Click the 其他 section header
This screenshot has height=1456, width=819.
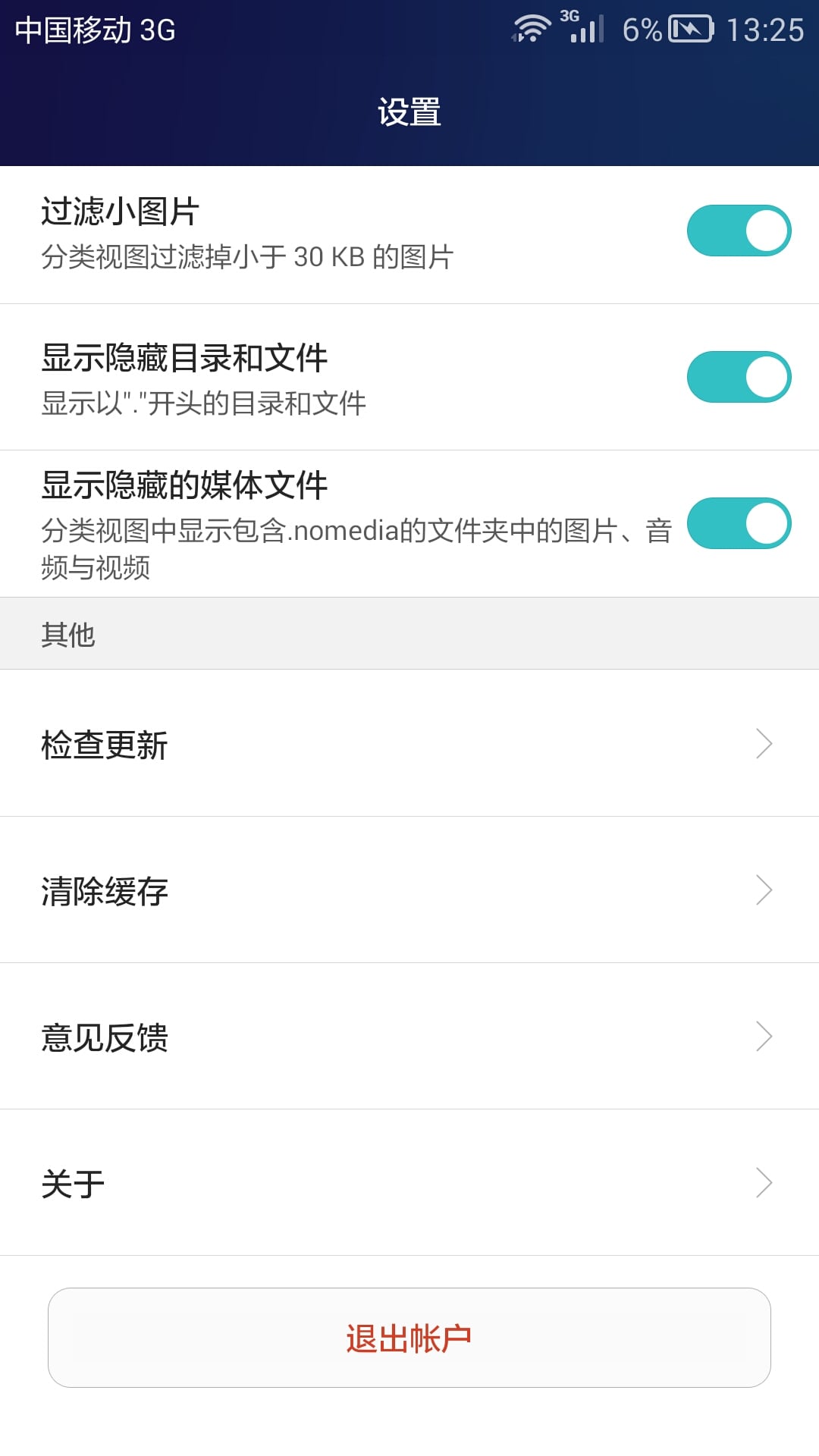tap(67, 634)
